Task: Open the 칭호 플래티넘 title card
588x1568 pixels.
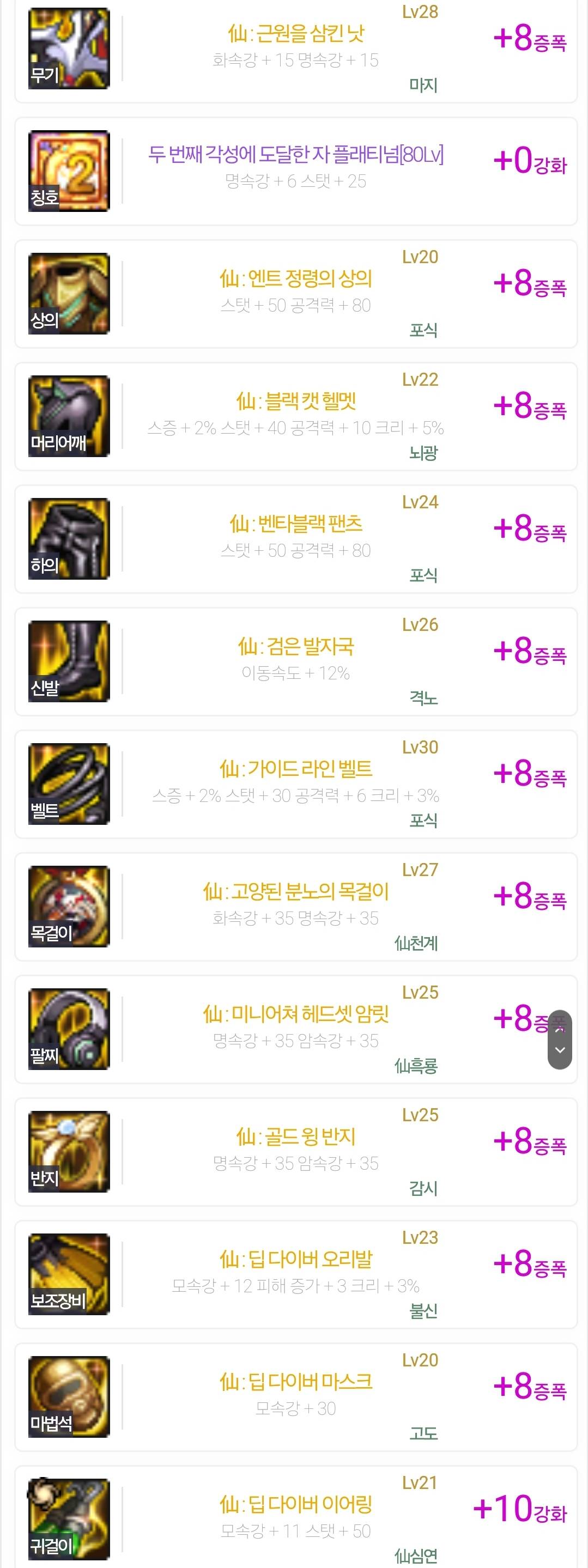Action: [x=296, y=171]
